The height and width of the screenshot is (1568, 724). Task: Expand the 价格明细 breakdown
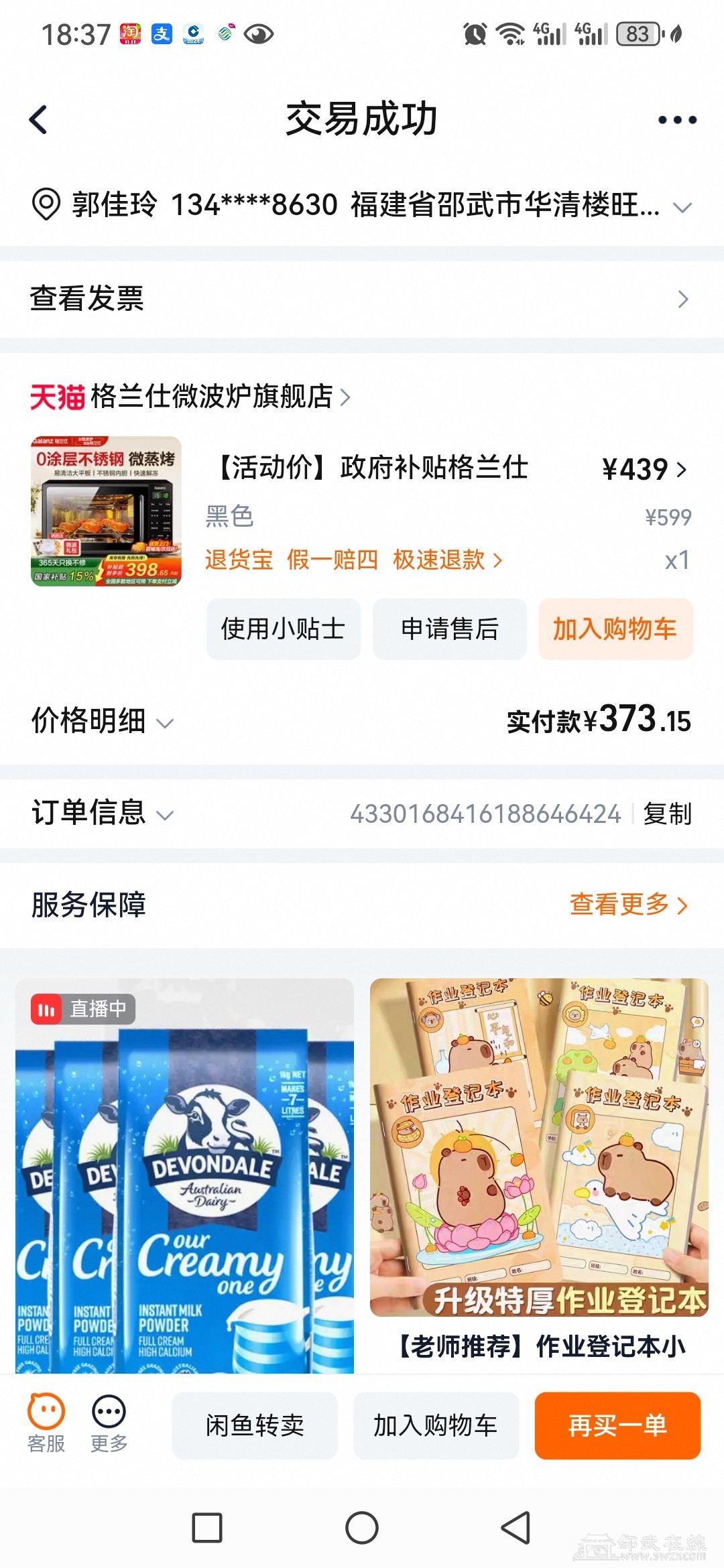103,722
